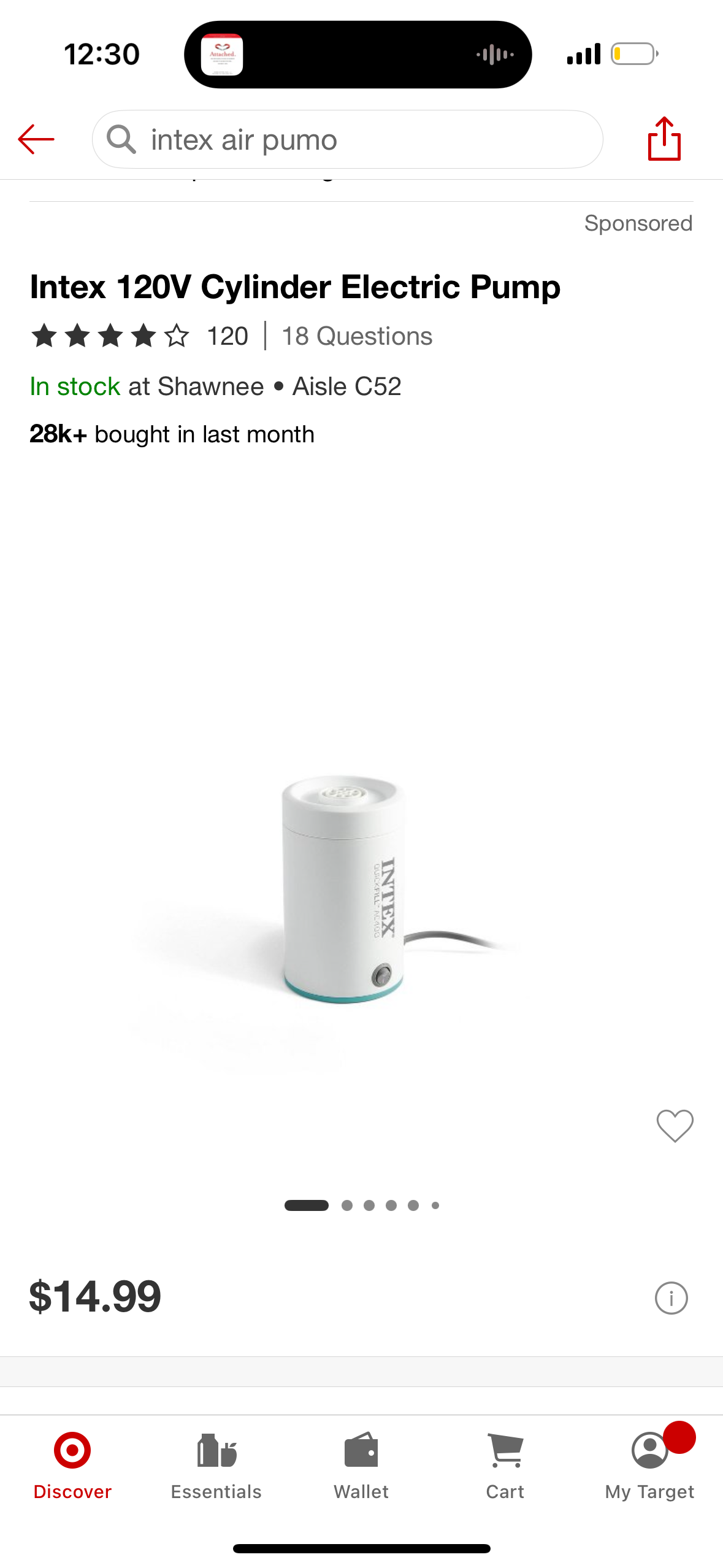Select the second image page indicator dot

(347, 1205)
